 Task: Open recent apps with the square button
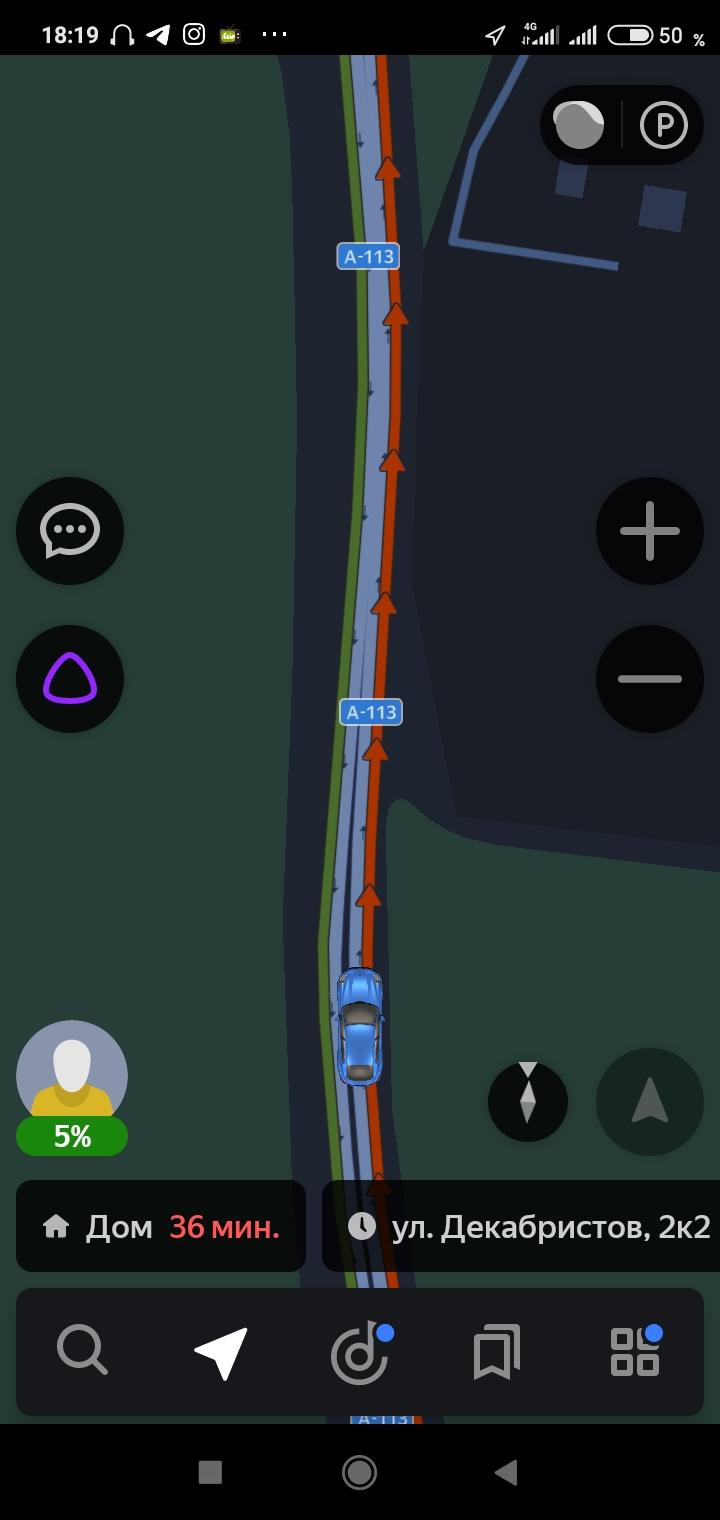pos(210,1472)
